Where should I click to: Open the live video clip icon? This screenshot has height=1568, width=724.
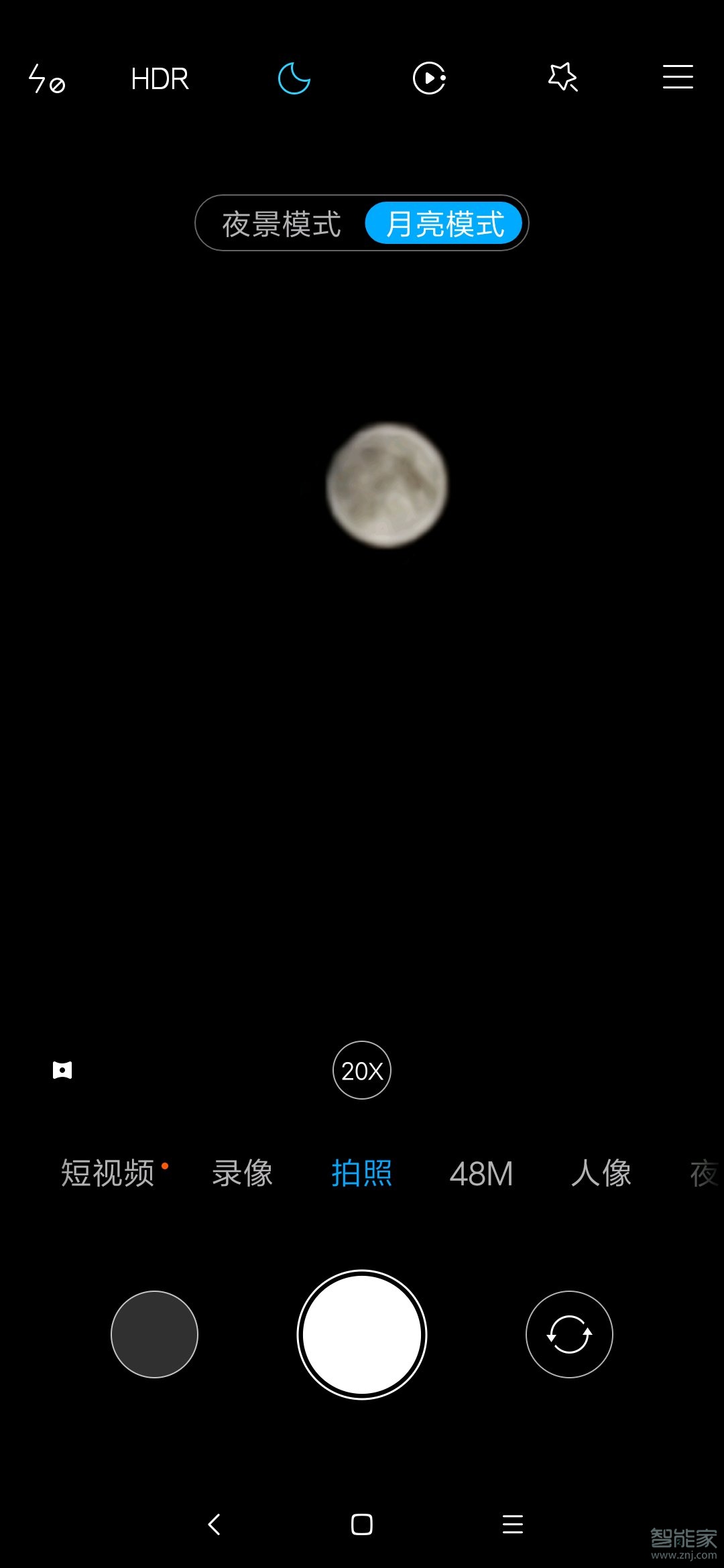(429, 79)
